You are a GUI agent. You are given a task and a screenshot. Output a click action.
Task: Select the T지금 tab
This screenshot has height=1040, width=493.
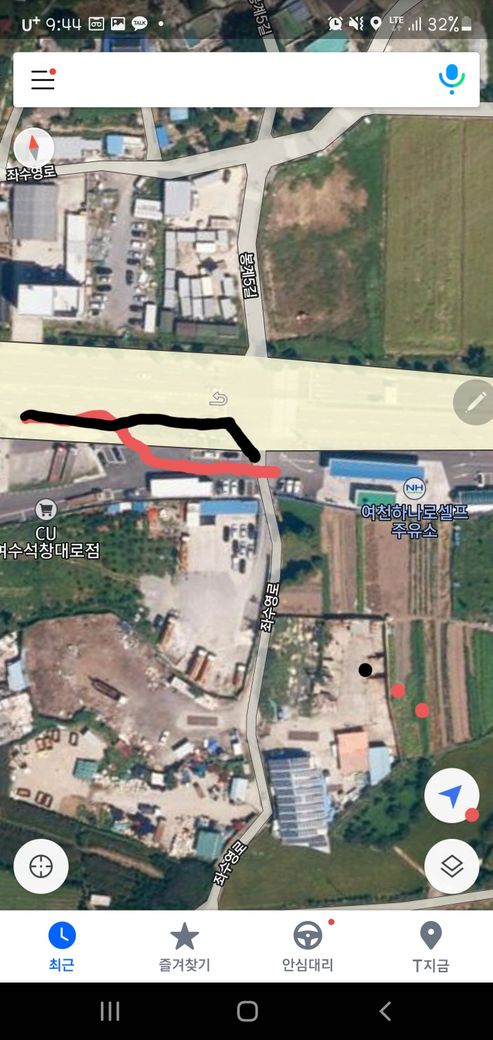[x=431, y=946]
